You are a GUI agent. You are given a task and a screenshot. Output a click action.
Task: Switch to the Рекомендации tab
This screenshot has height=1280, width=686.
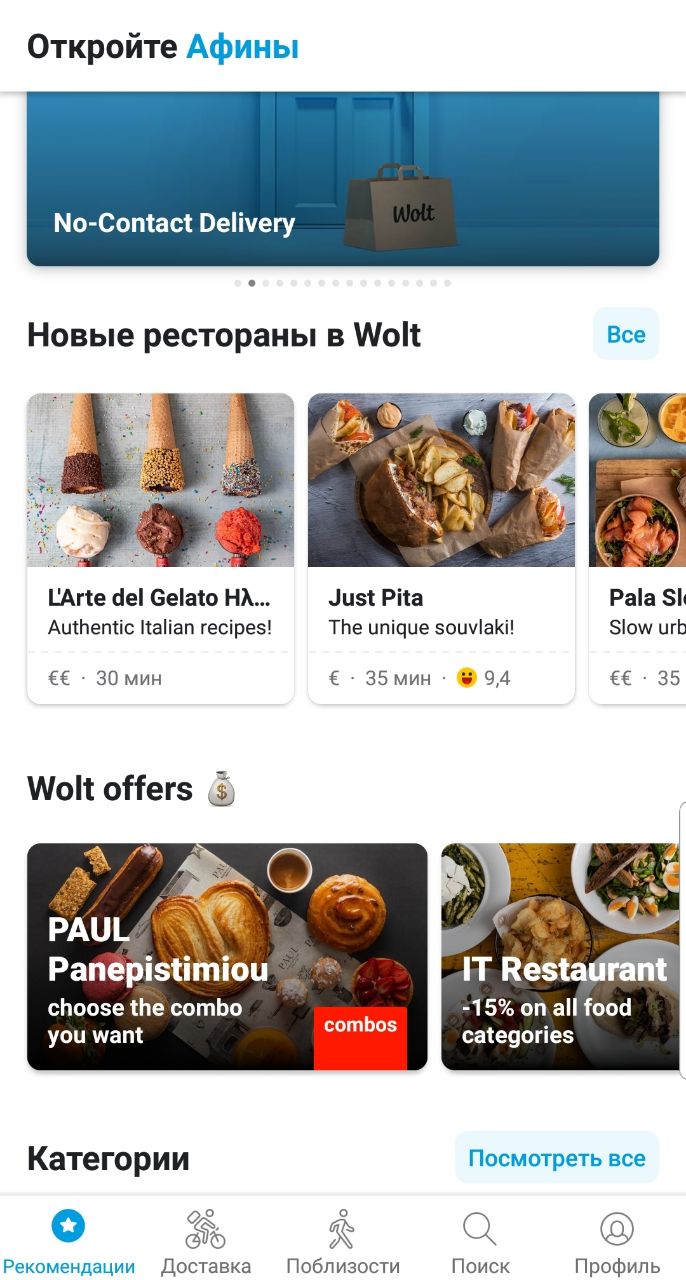[x=68, y=1240]
